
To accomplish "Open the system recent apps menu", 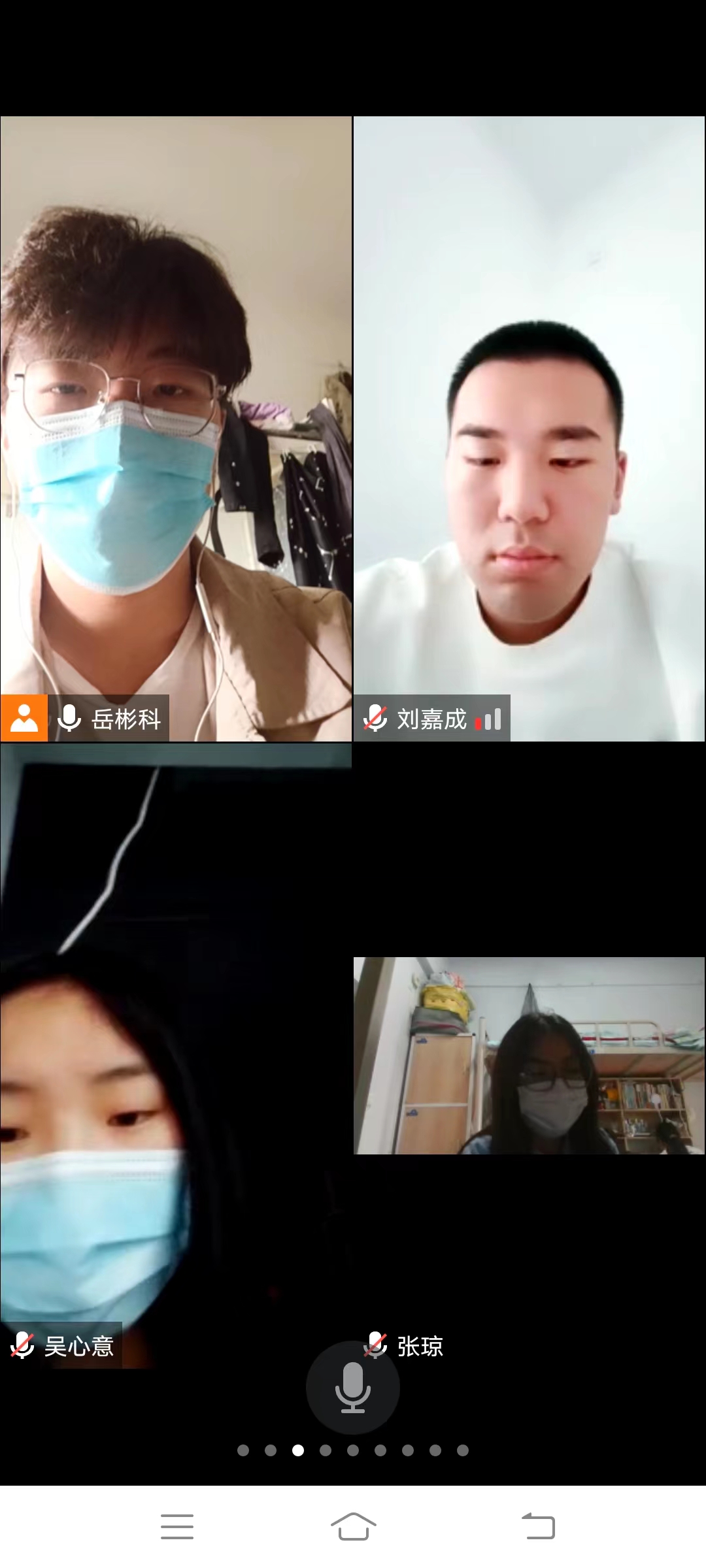I will pyautogui.click(x=176, y=1527).
